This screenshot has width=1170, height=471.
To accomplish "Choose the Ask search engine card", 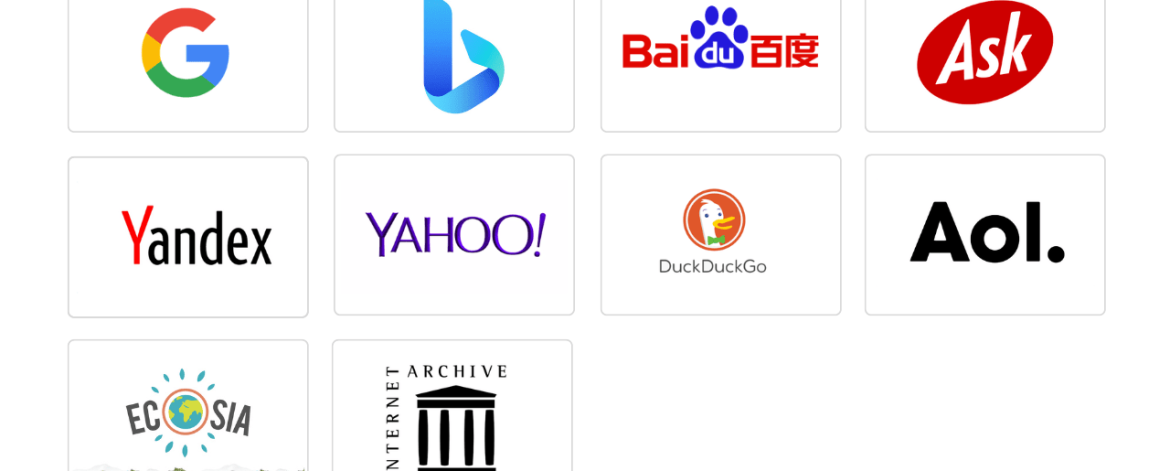I will [x=985, y=52].
